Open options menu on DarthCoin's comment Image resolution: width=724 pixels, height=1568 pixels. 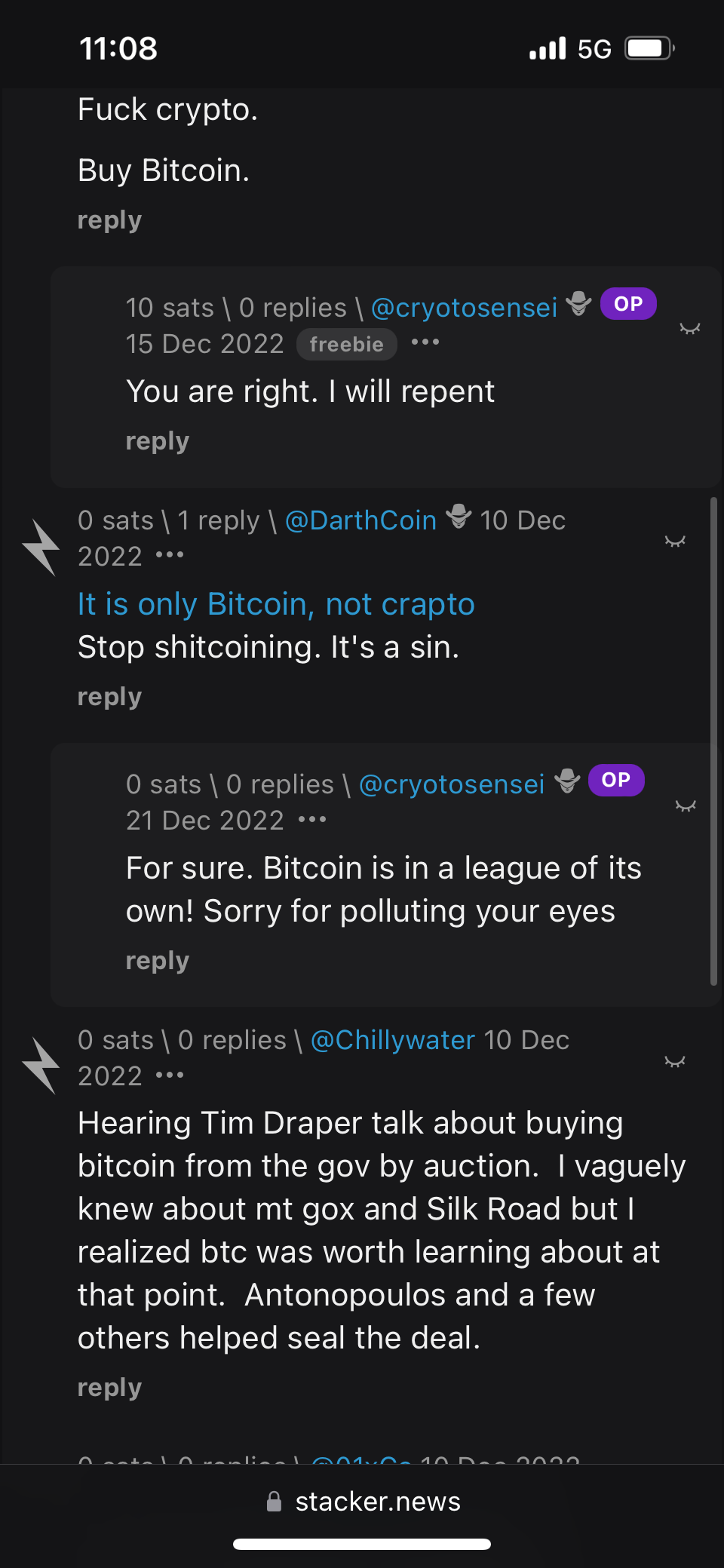coord(170,555)
